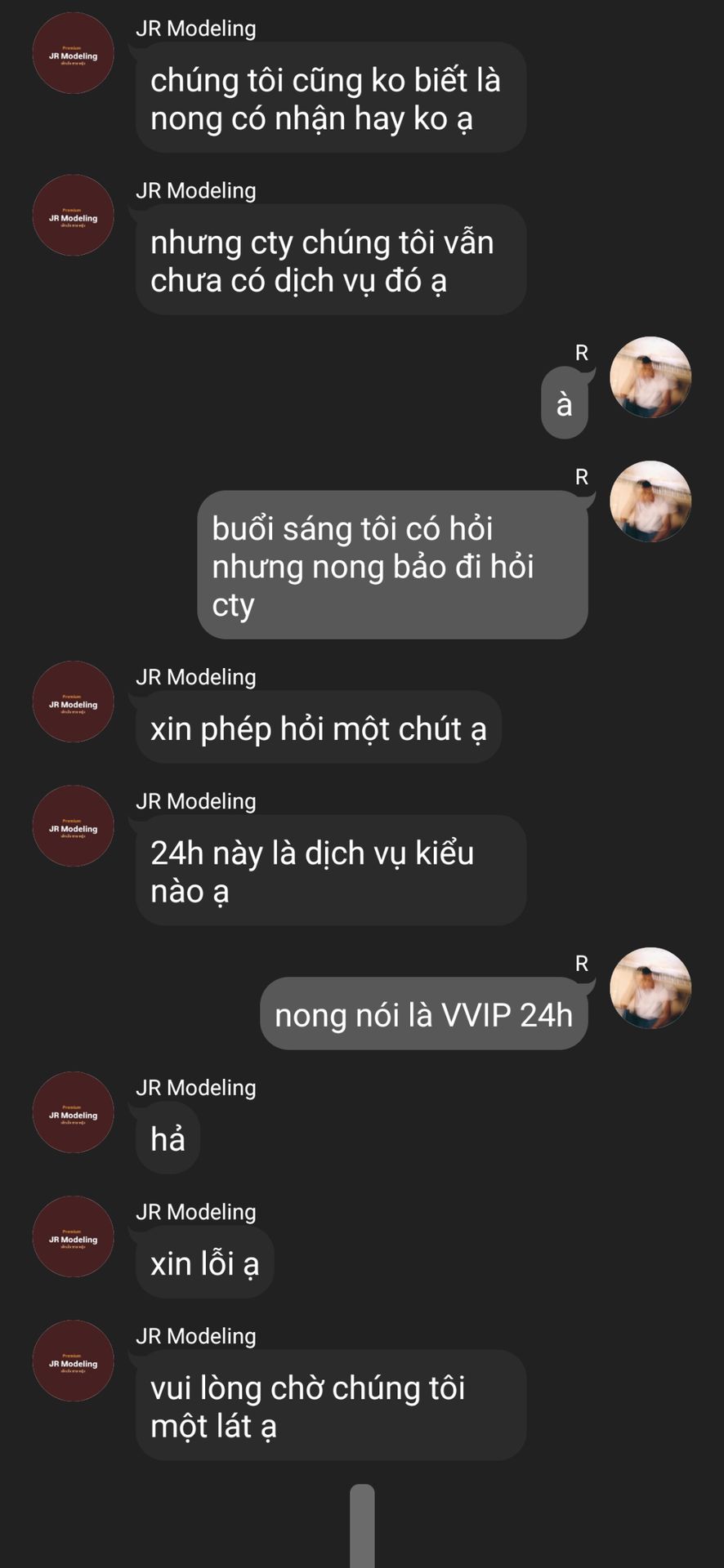Tap JR Modeling avatar beside "xin lỗi ạ"
This screenshot has width=724, height=1568.
(x=73, y=1236)
